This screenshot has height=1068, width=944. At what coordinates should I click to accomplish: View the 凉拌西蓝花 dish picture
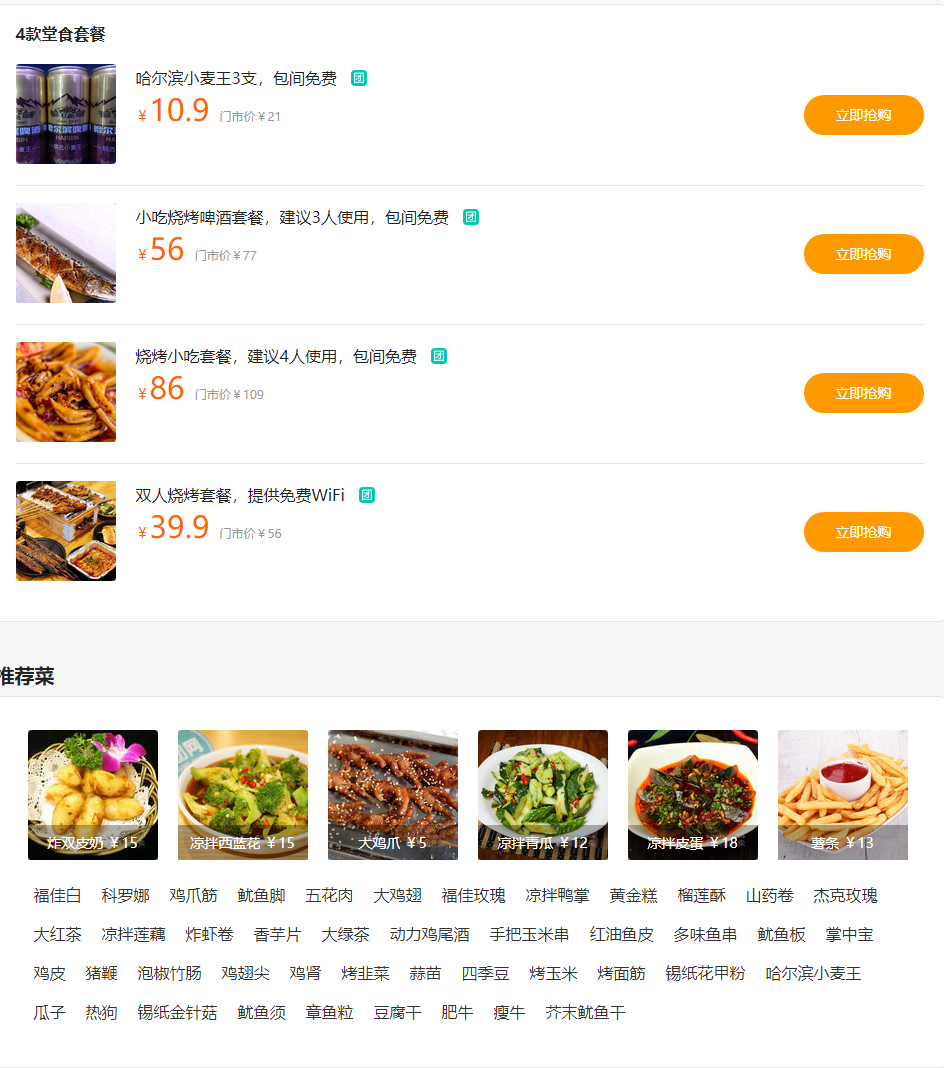point(243,794)
